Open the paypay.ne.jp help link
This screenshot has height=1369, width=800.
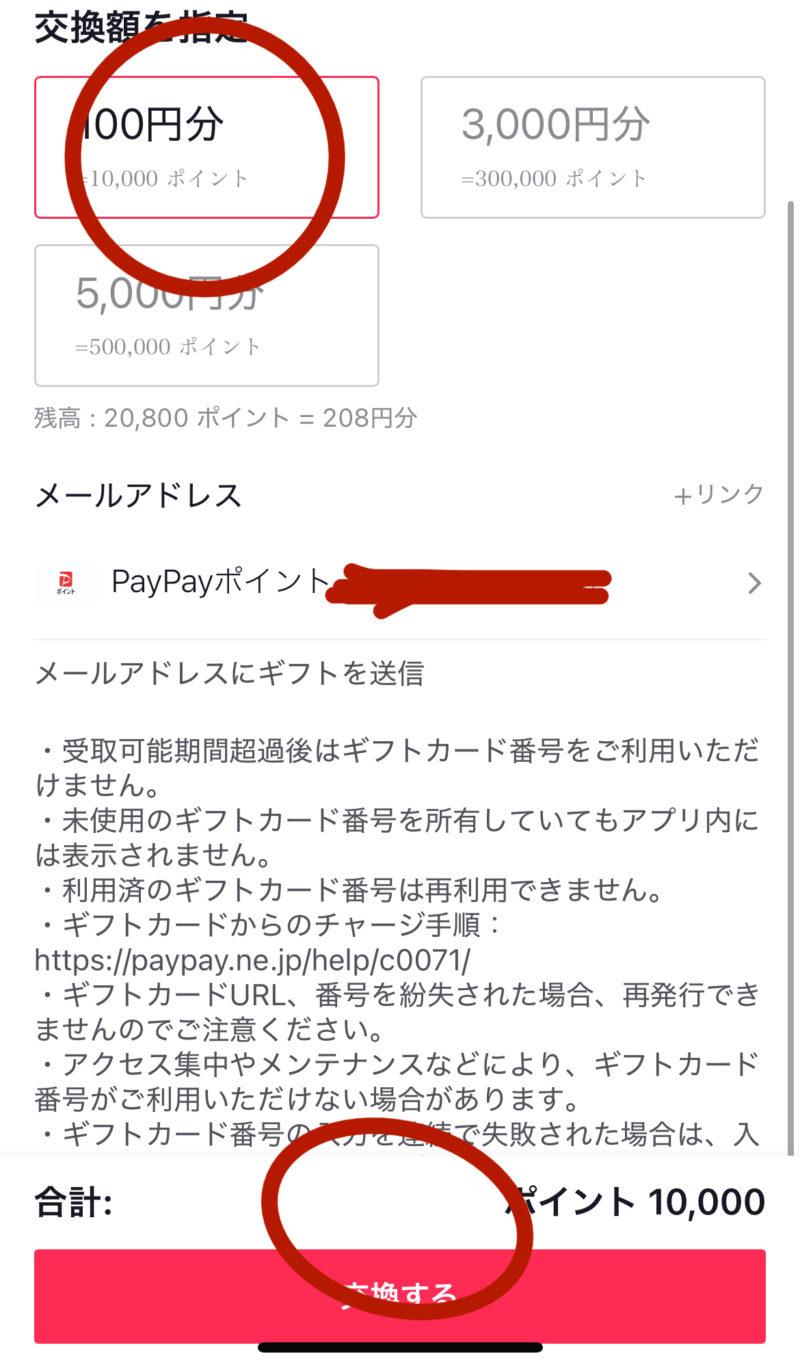(252, 960)
